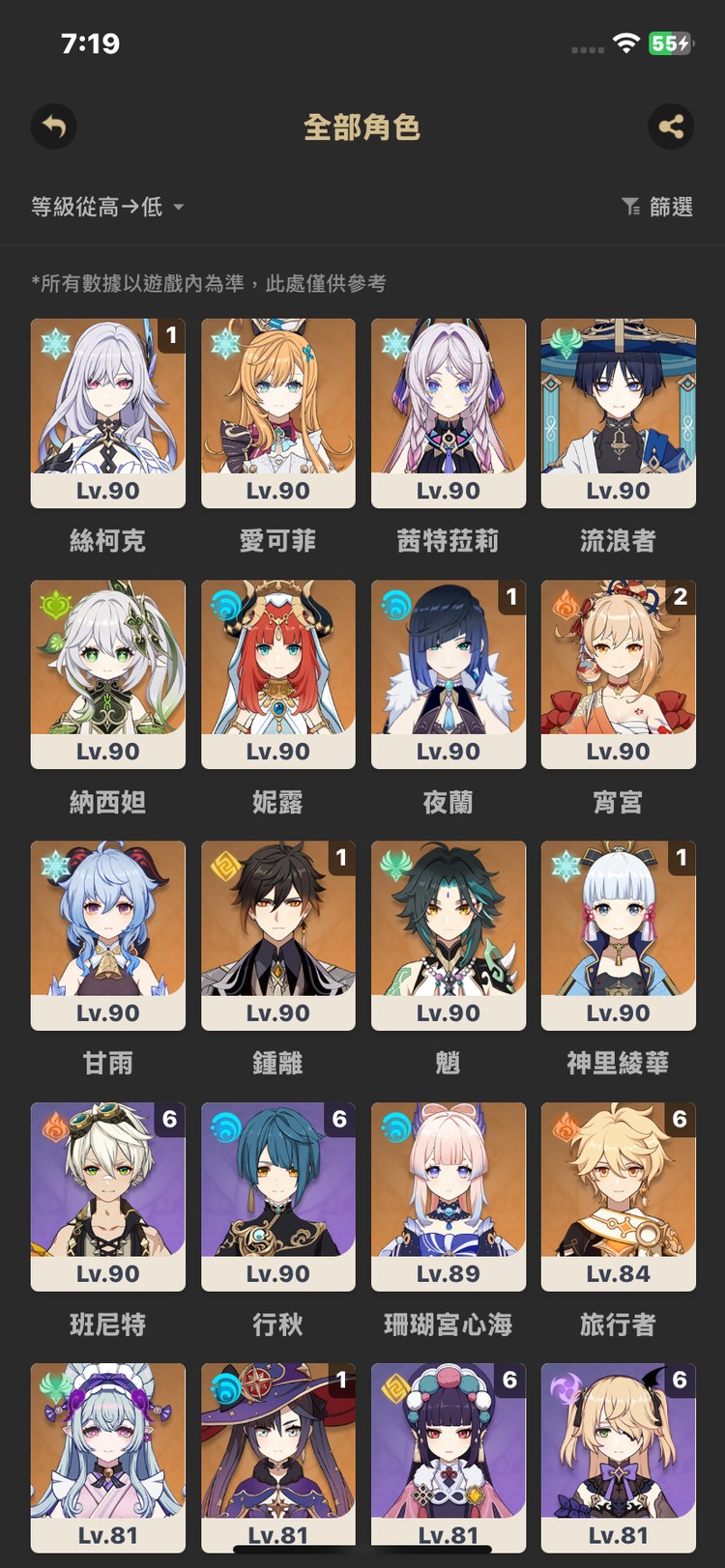The width and height of the screenshot is (725, 1568).
Task: Open the 甘雨 character card
Action: tap(108, 935)
